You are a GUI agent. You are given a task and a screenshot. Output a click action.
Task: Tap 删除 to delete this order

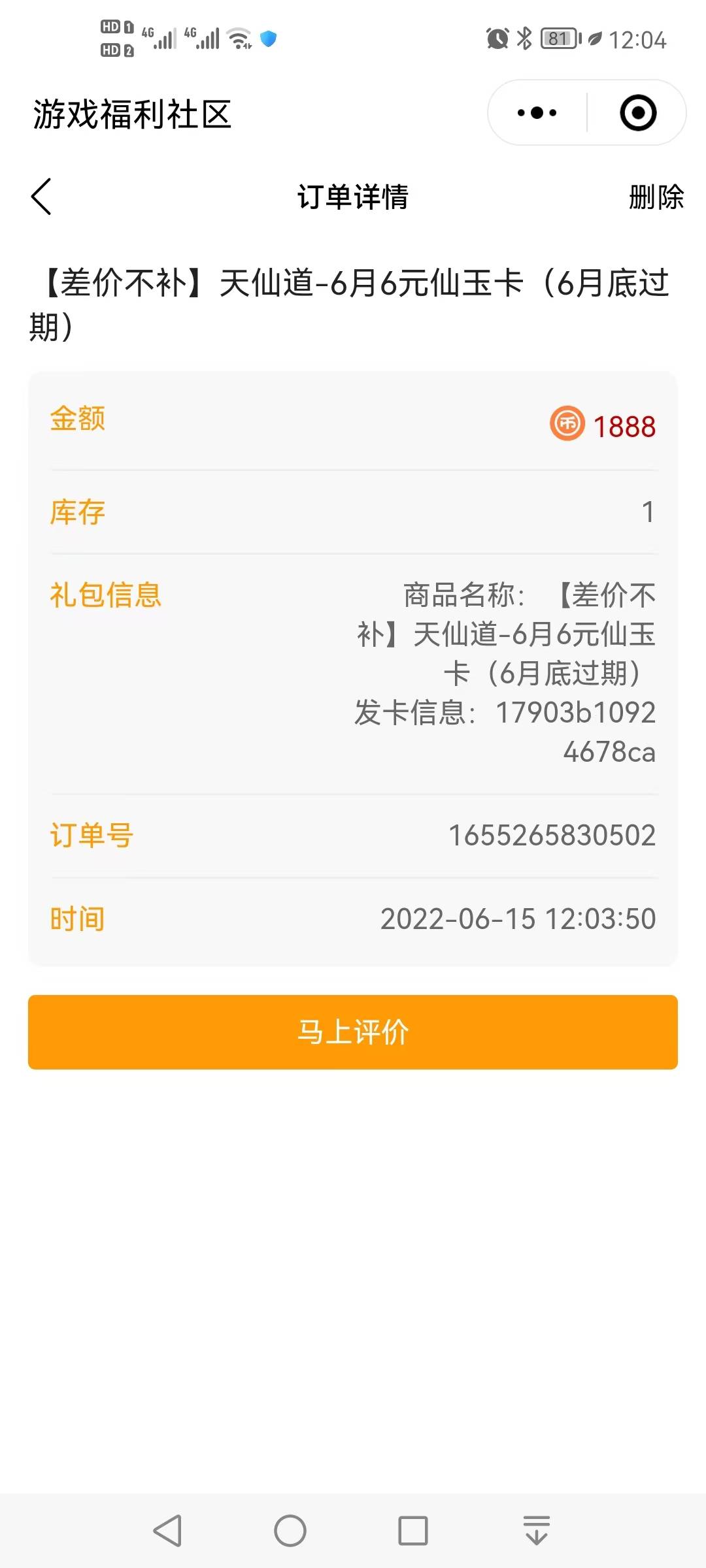656,197
